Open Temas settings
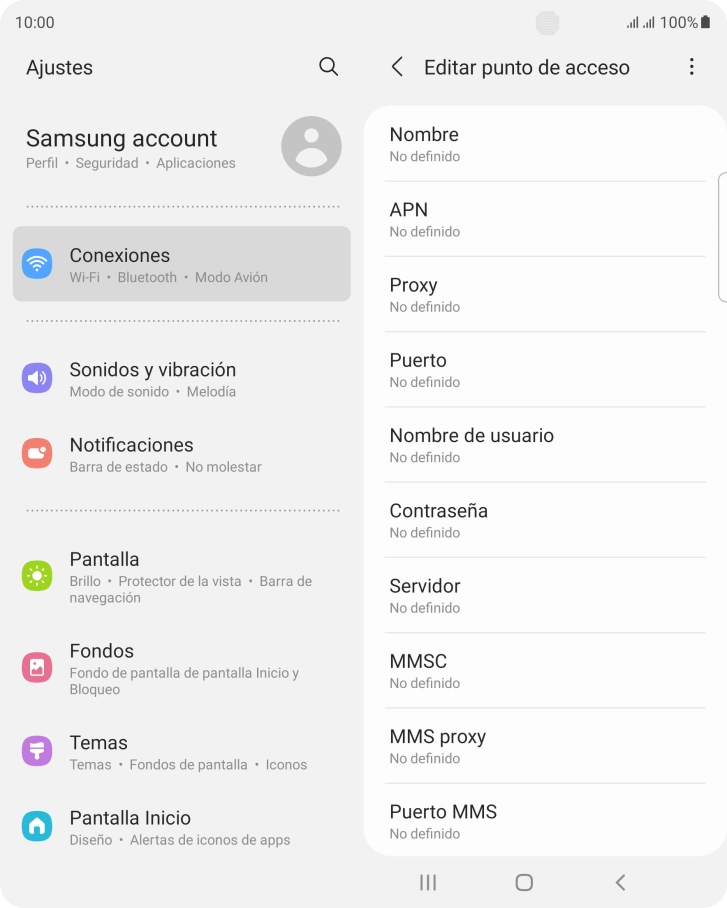The width and height of the screenshot is (727, 908). point(181,752)
